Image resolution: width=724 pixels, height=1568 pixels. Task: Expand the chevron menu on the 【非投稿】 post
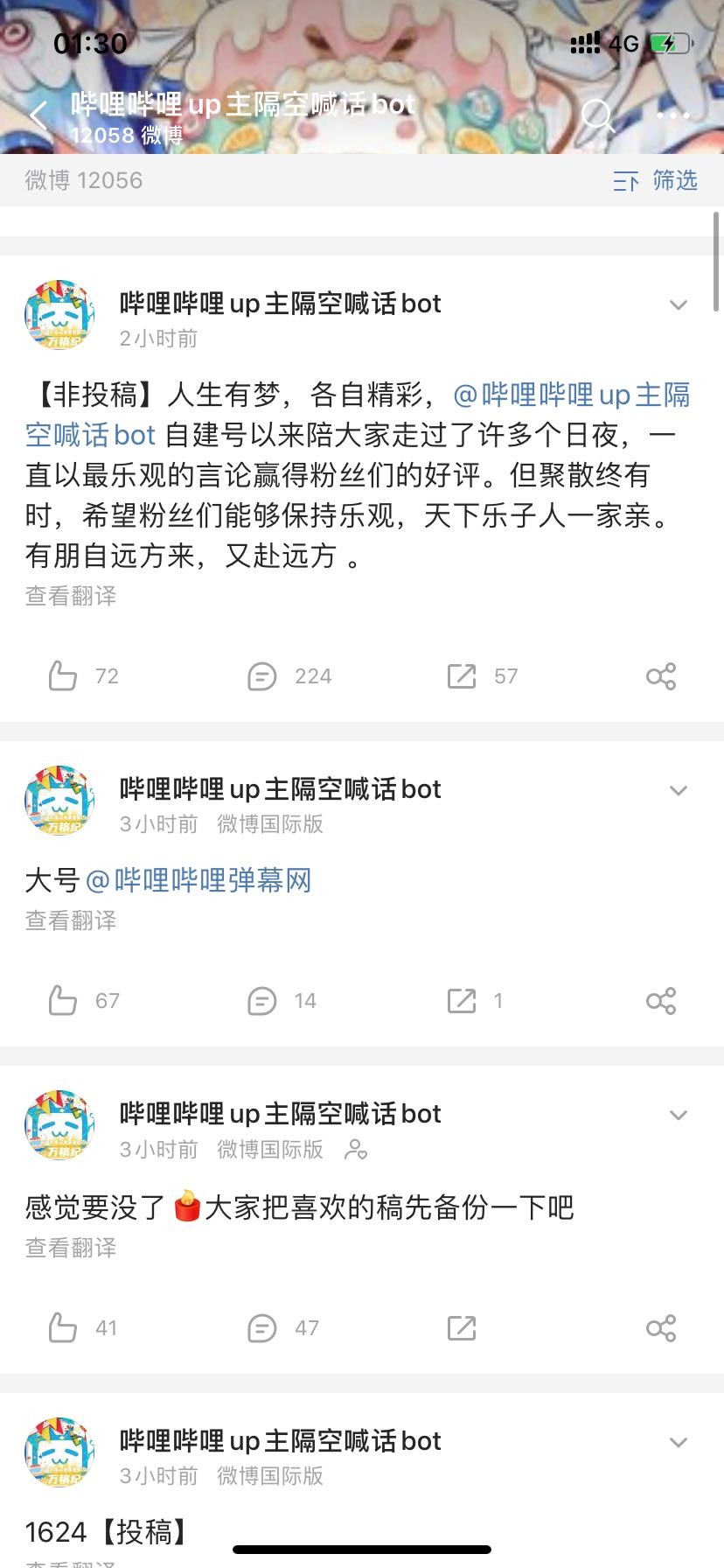click(678, 305)
